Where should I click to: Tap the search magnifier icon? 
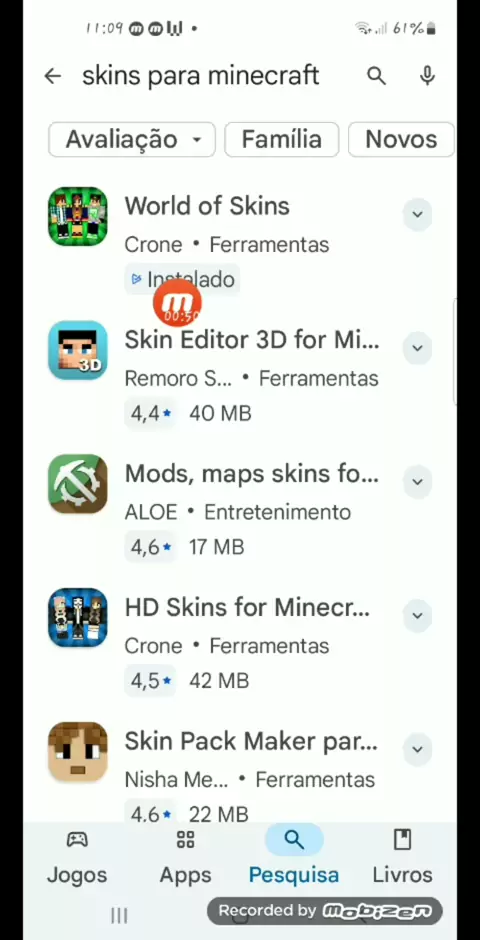pyautogui.click(x=376, y=76)
